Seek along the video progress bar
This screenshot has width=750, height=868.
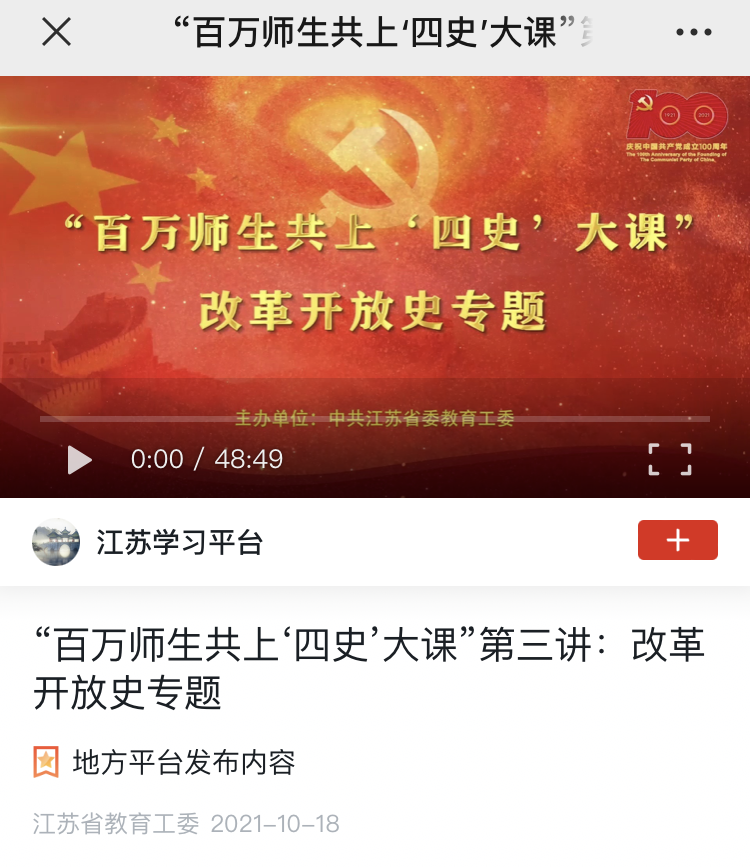(x=375, y=419)
